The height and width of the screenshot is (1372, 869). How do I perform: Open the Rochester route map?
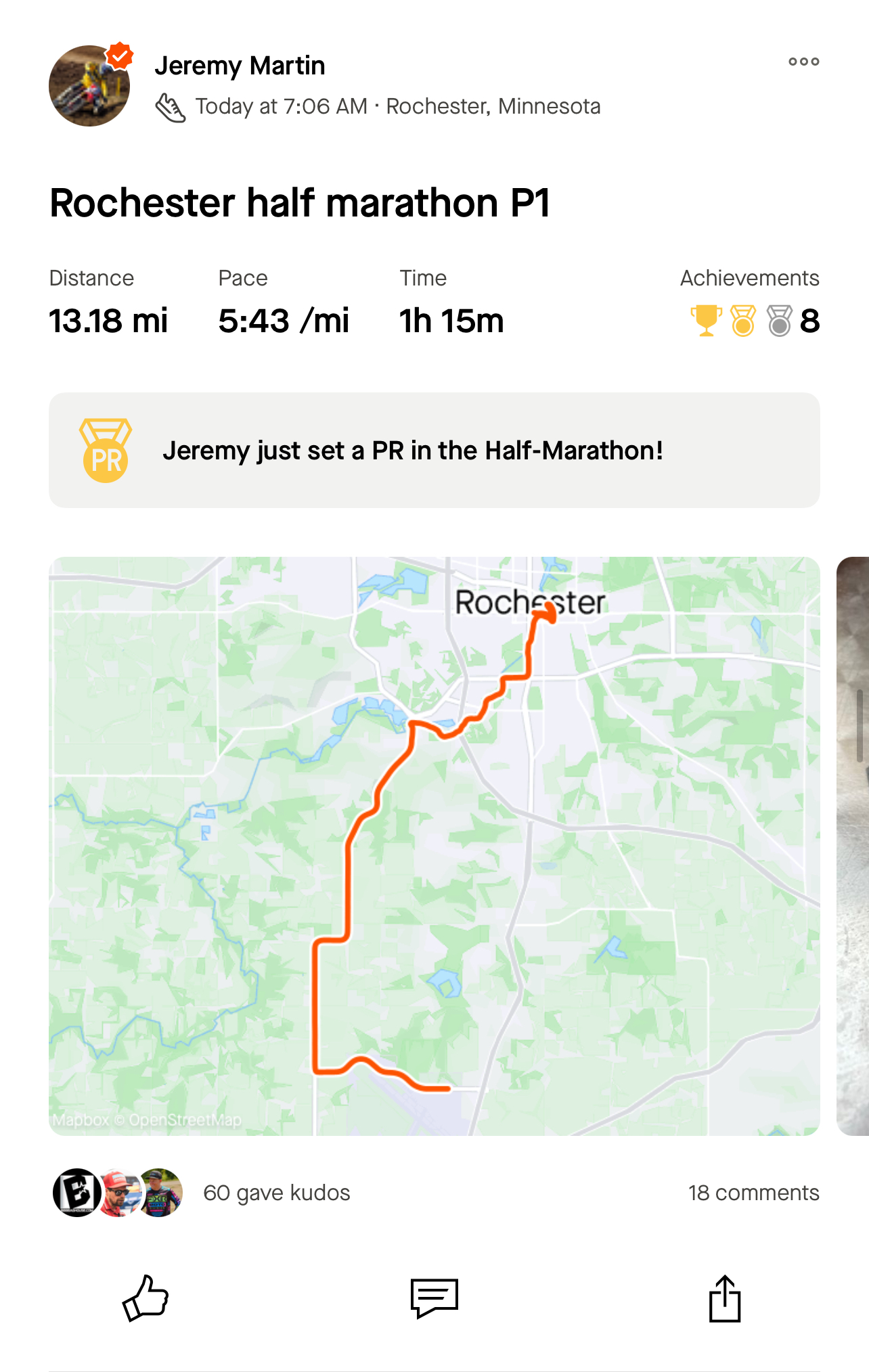(x=435, y=846)
